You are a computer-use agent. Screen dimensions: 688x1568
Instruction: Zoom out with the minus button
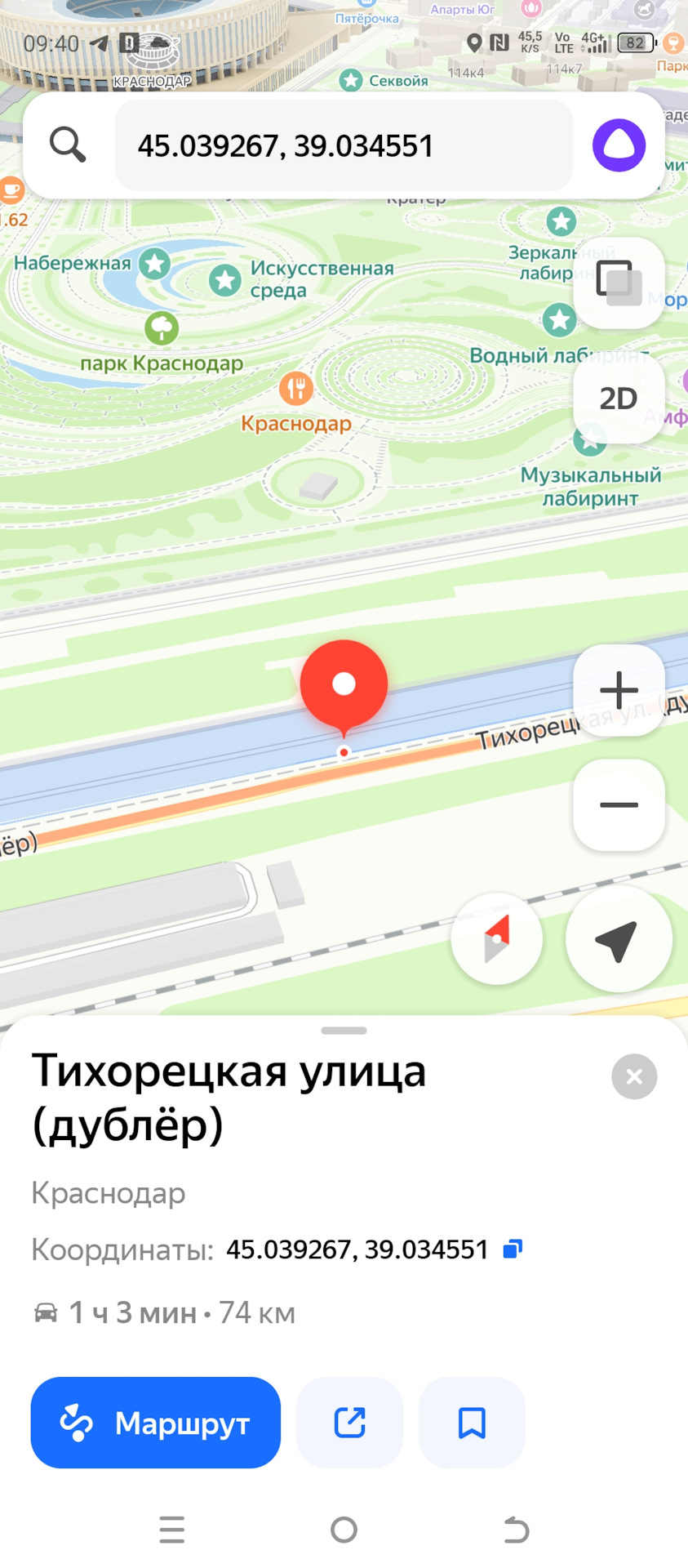coord(619,805)
